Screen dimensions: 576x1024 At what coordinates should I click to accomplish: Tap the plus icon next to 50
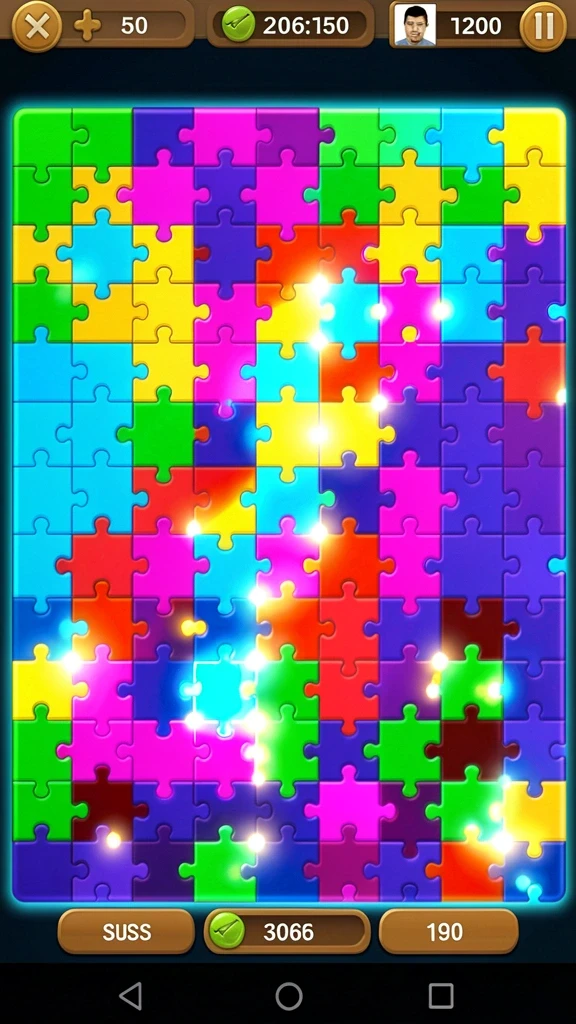click(x=88, y=26)
